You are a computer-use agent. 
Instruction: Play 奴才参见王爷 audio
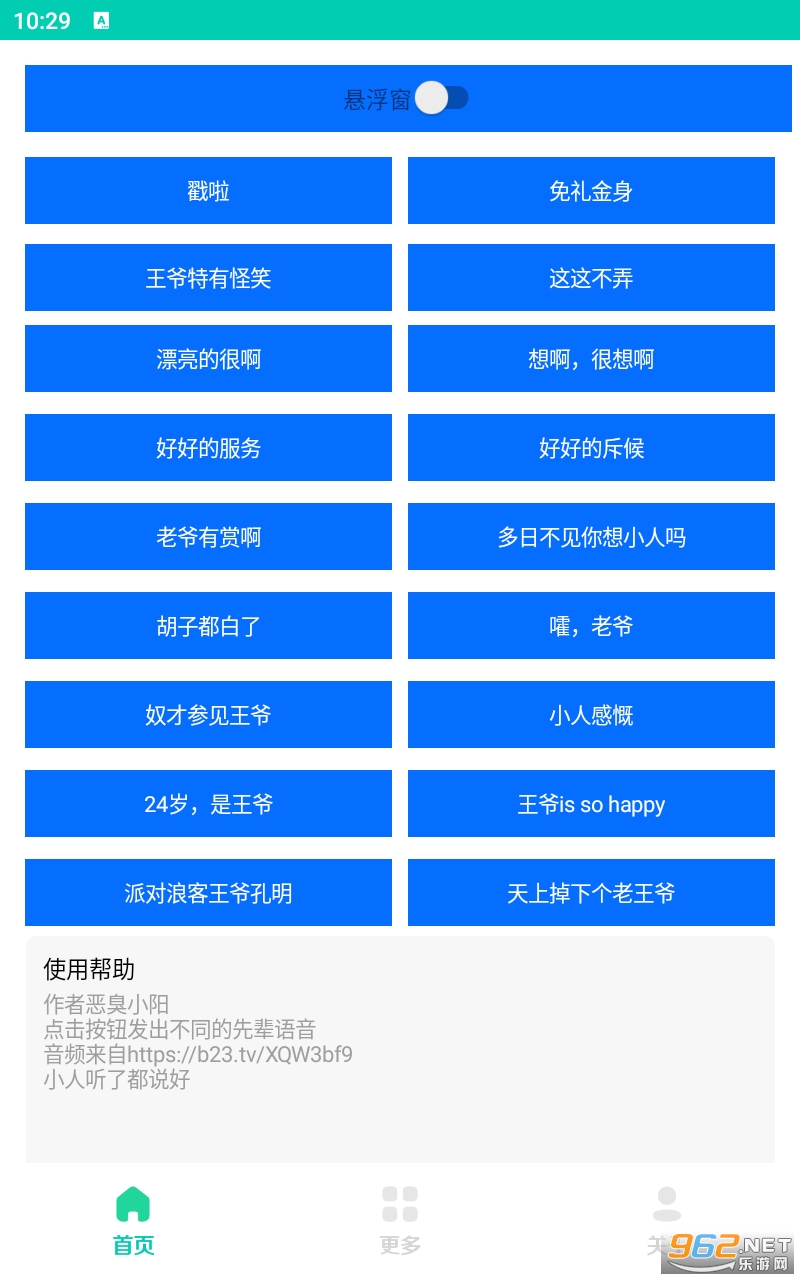(208, 715)
